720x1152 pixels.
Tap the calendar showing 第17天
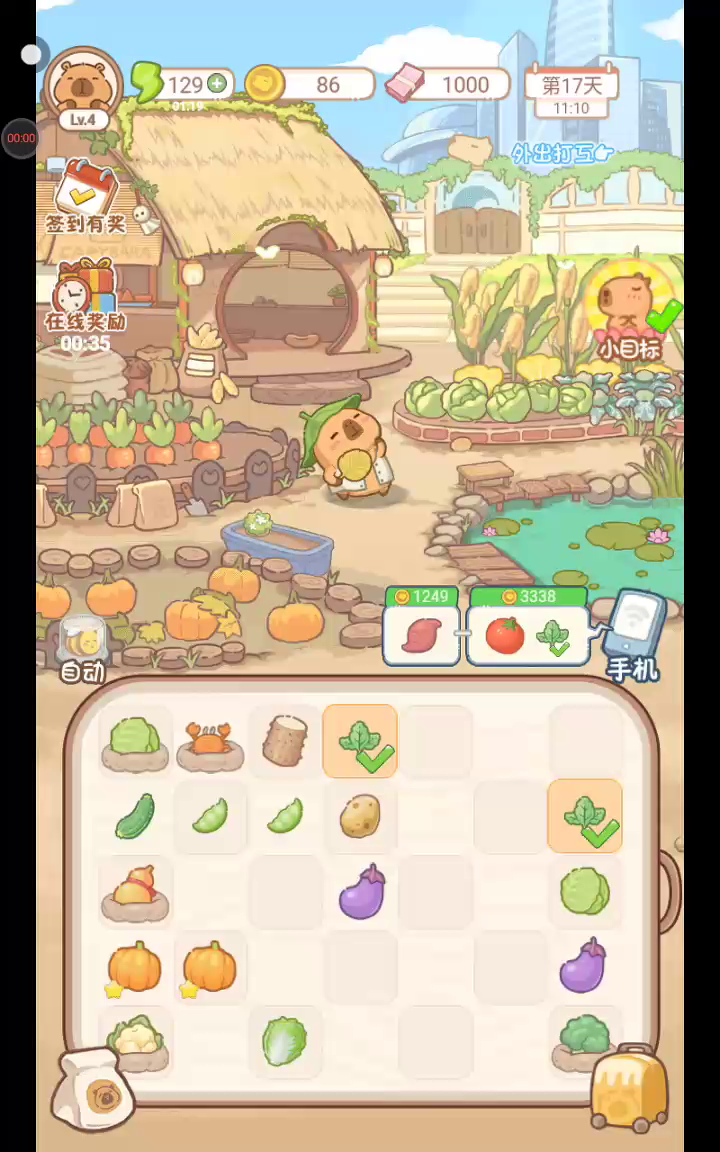pyautogui.click(x=571, y=94)
